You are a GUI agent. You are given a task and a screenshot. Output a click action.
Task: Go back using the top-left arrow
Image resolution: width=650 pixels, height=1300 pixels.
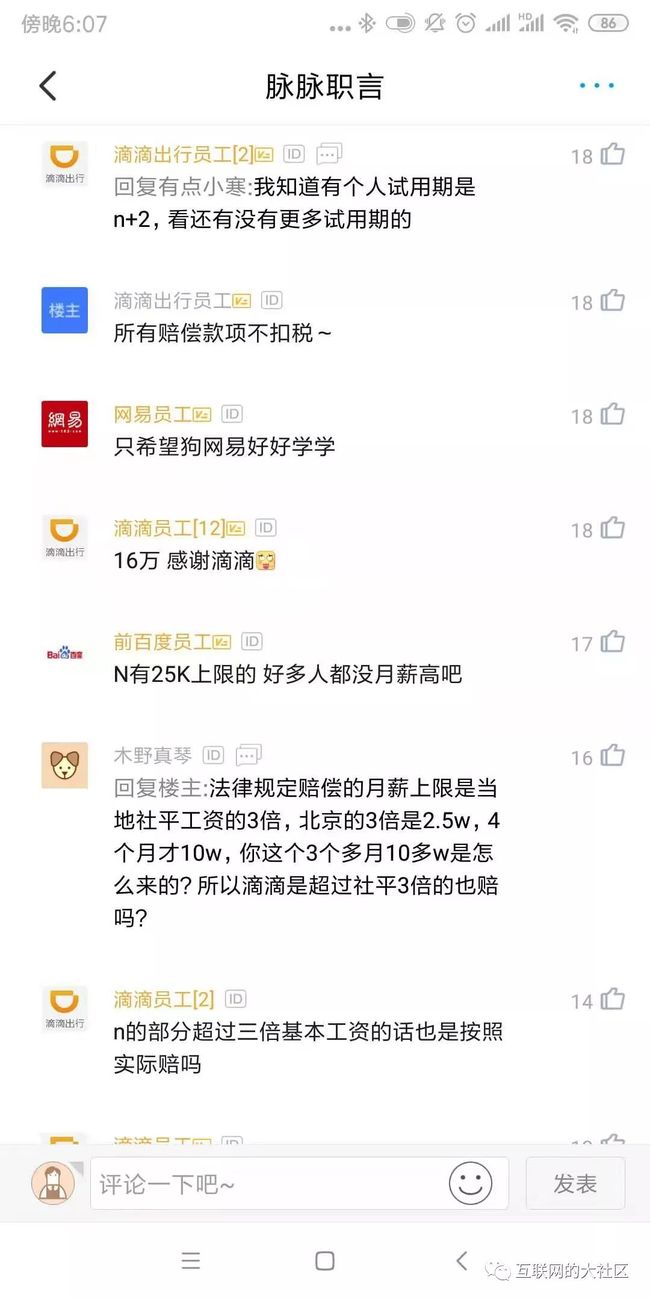(47, 86)
